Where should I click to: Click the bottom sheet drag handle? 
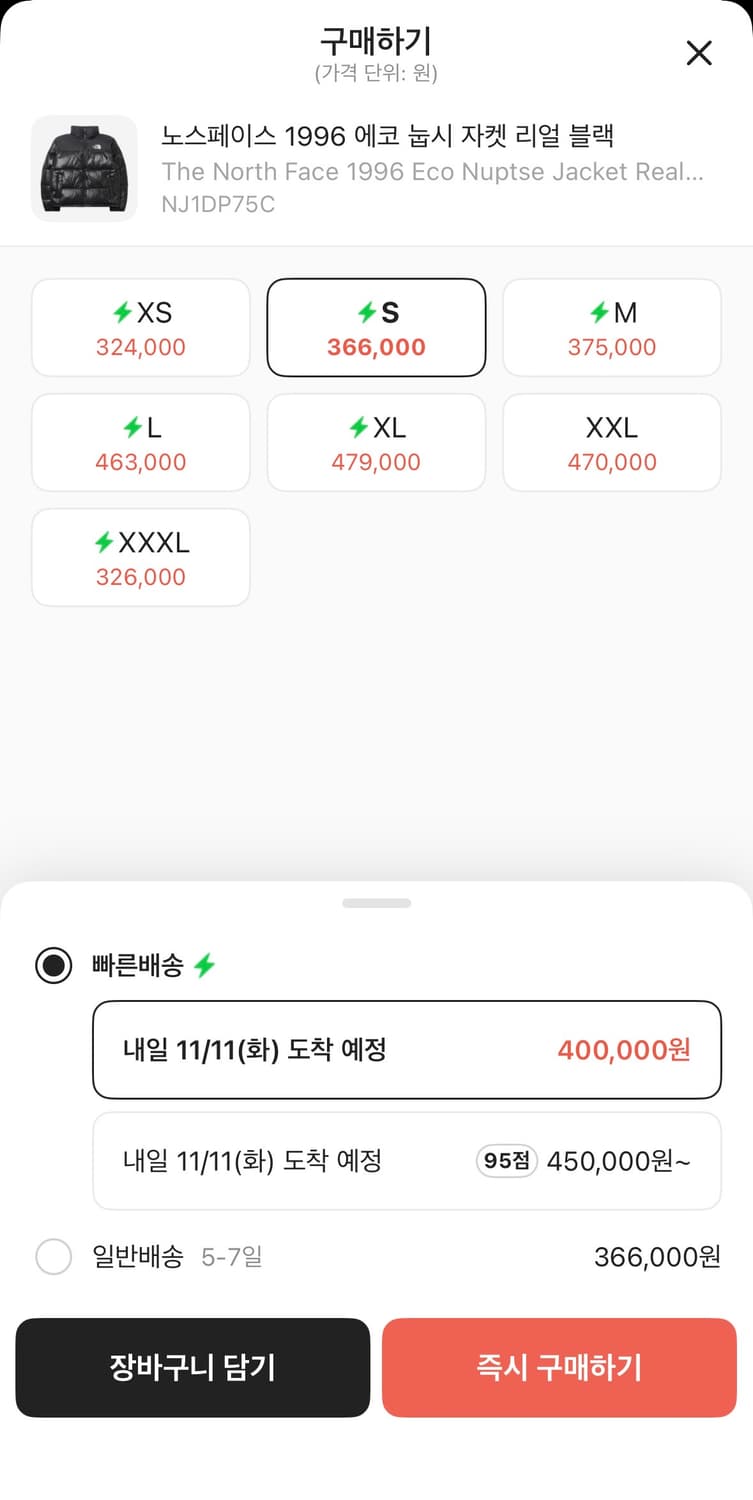[376, 902]
